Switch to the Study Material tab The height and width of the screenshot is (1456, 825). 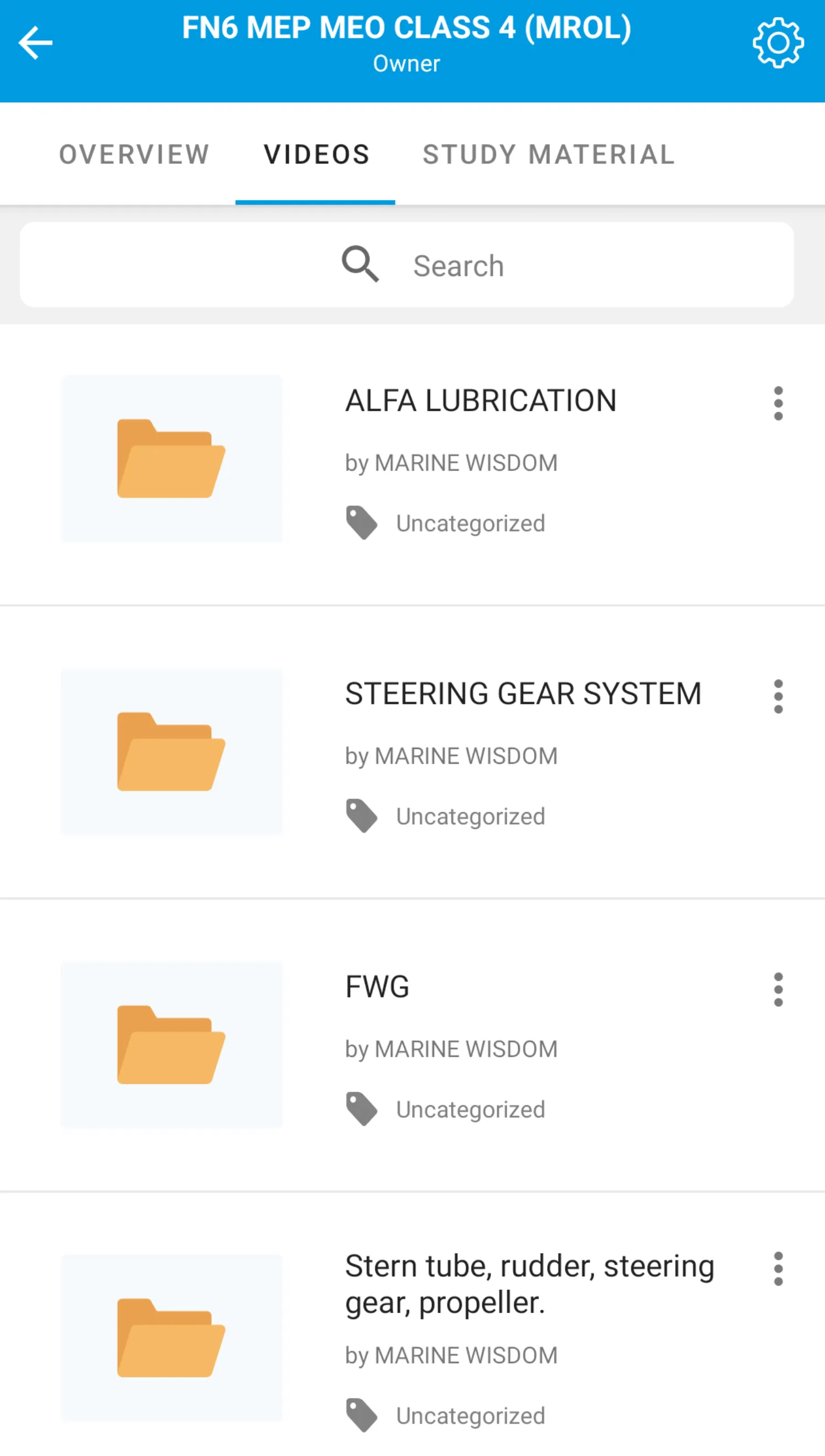548,155
